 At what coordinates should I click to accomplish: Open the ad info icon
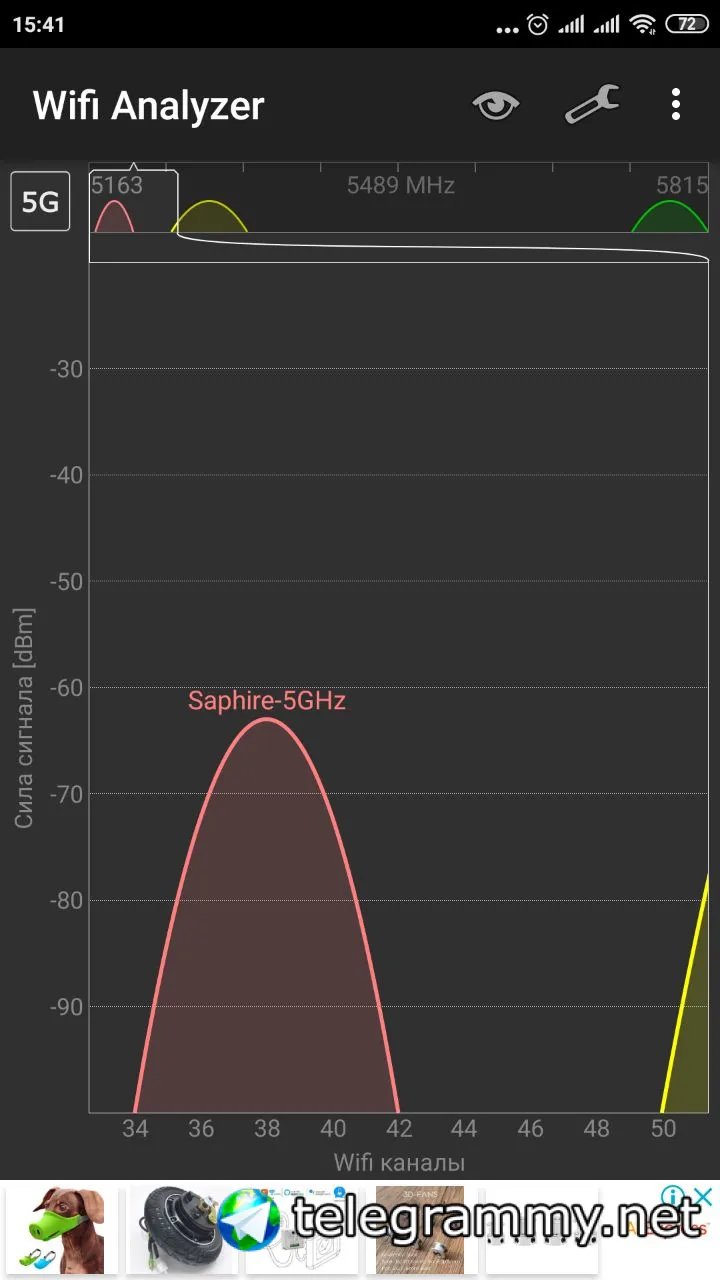(674, 1197)
